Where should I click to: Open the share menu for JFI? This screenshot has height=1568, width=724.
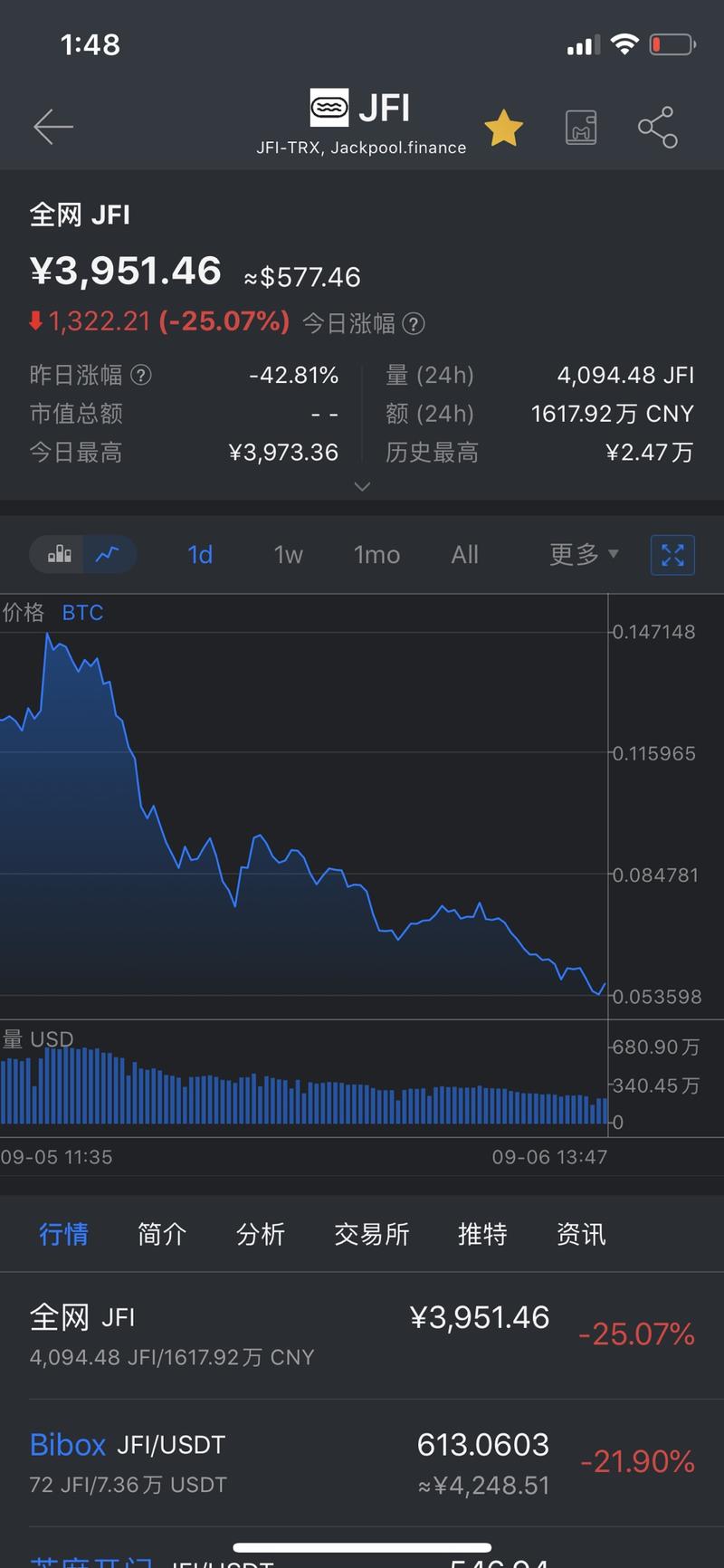[x=657, y=127]
